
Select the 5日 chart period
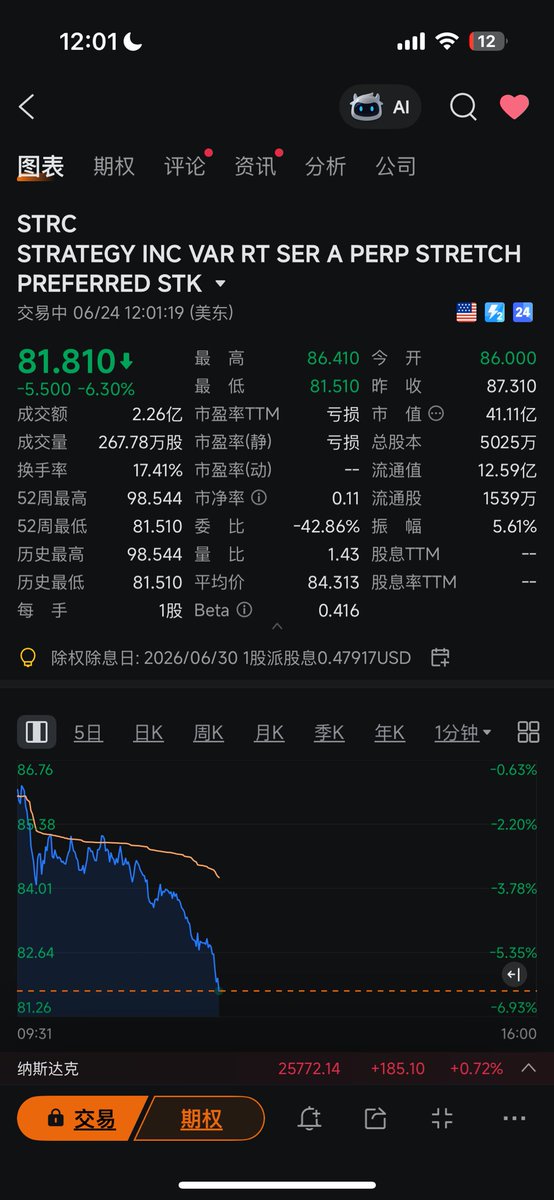point(88,733)
